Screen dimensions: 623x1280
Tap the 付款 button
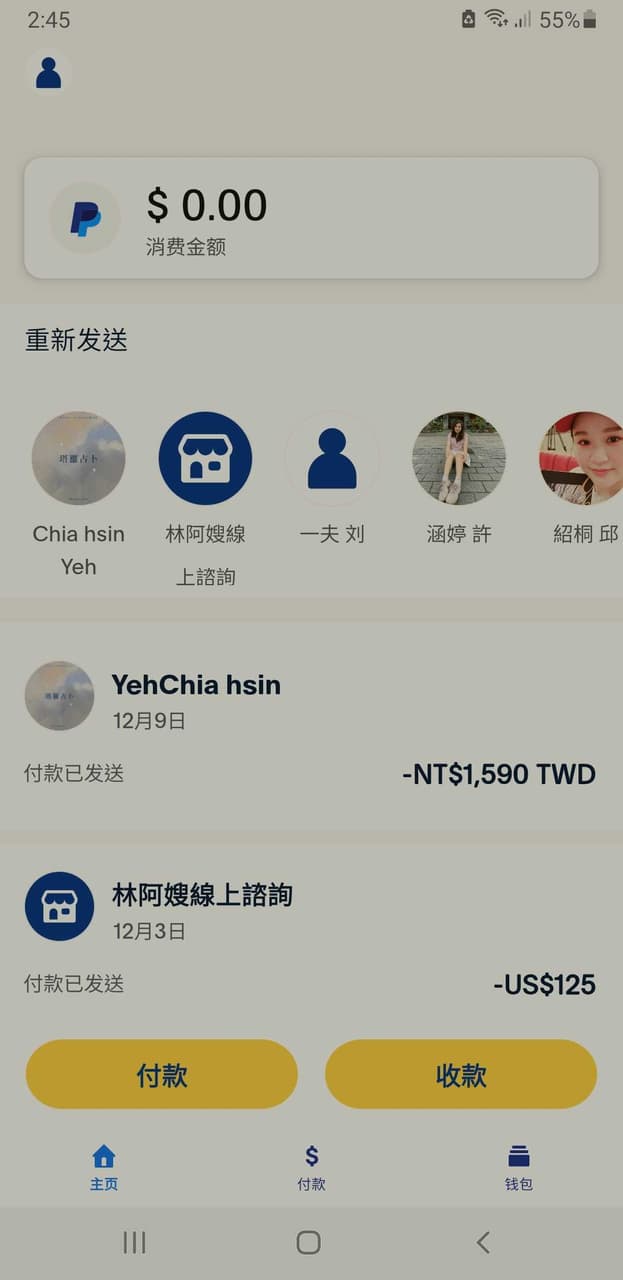pos(162,1075)
